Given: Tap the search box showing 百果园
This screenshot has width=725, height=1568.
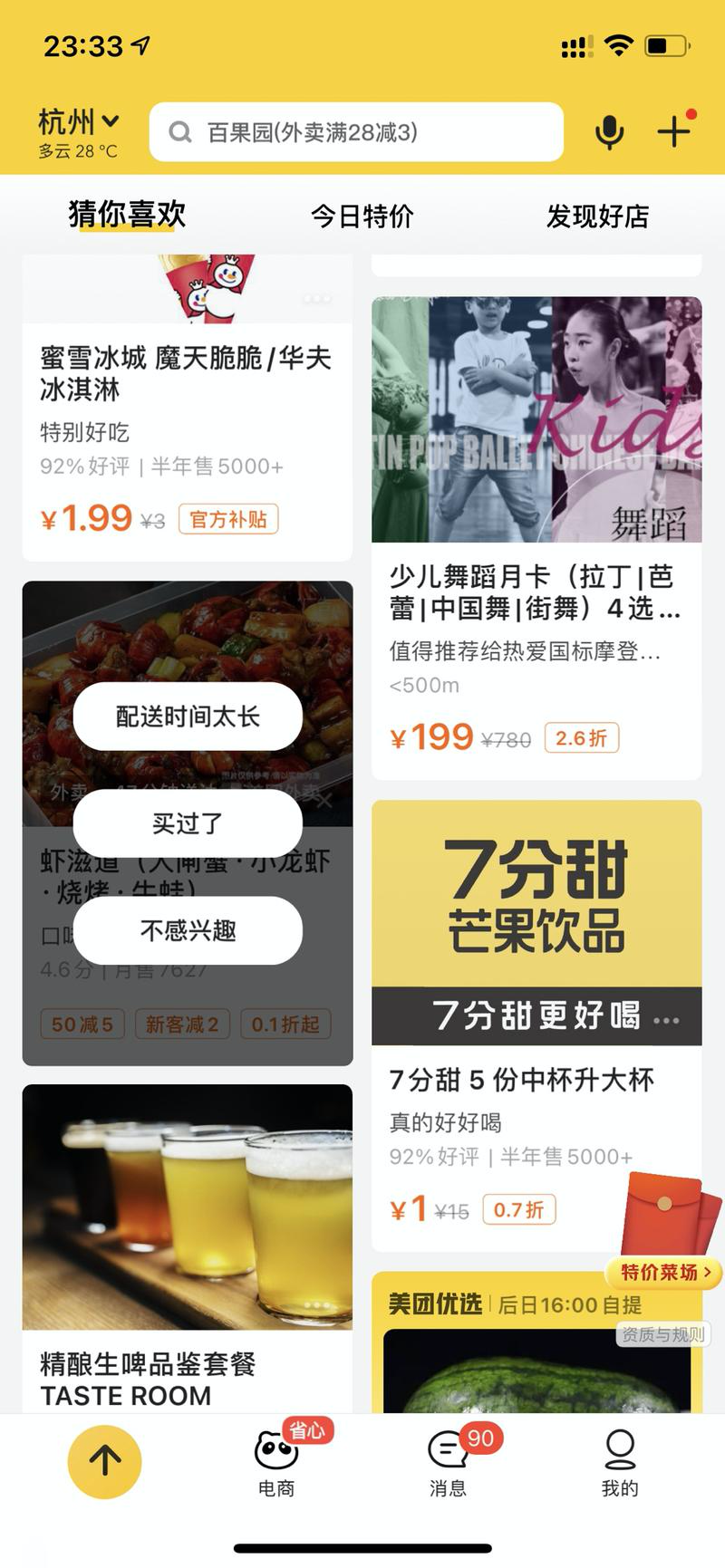Looking at the screenshot, I should [x=356, y=132].
